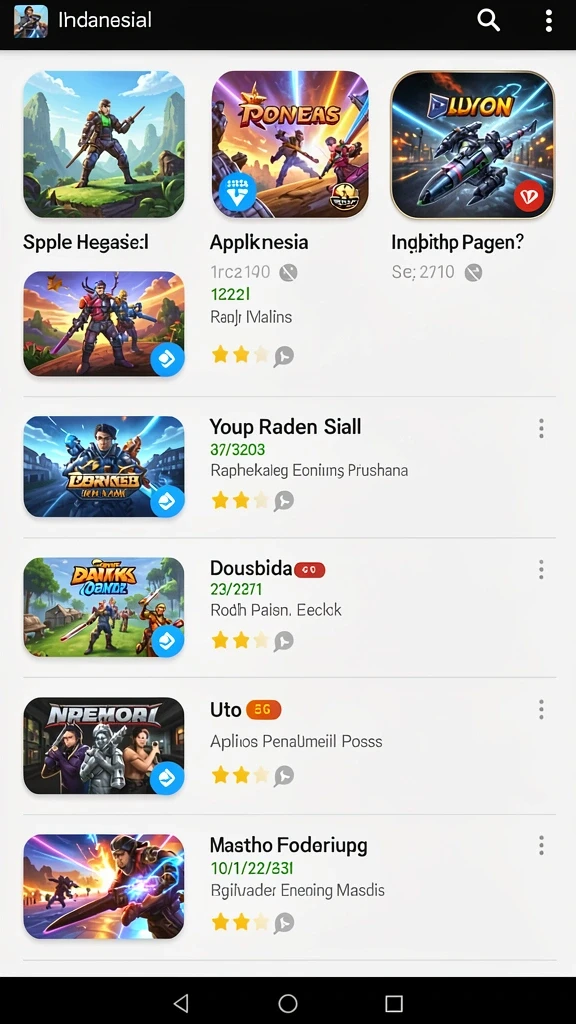
Task: Open the Youp Raden Siall listing
Action: (x=289, y=466)
